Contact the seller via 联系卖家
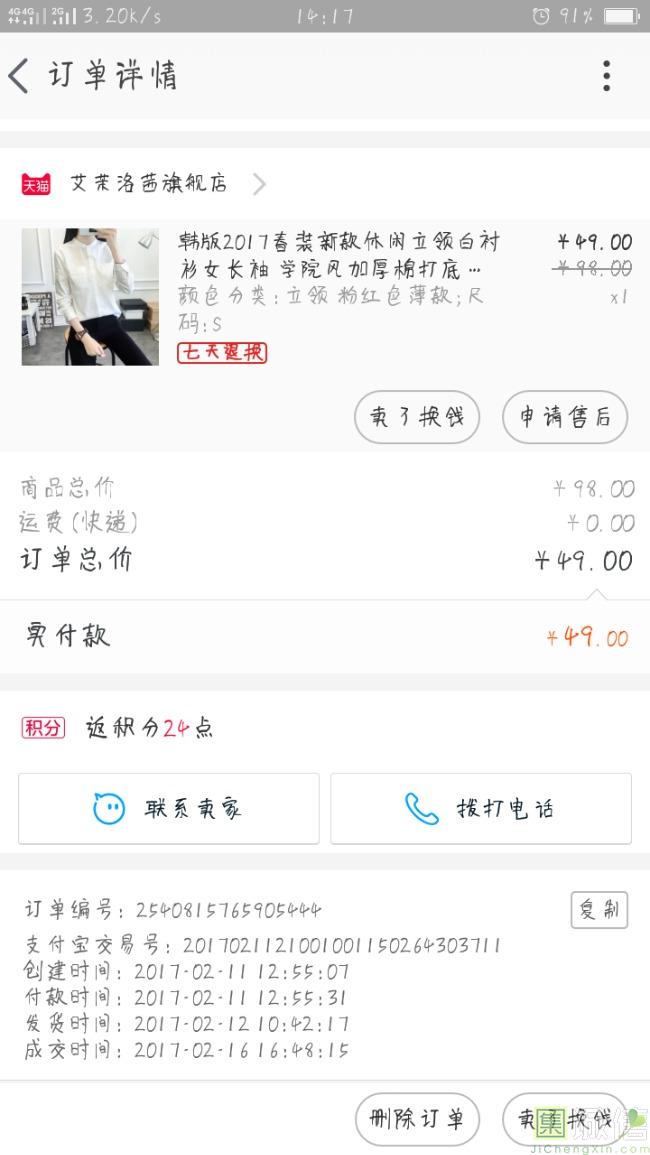The image size is (650, 1155). (x=168, y=808)
